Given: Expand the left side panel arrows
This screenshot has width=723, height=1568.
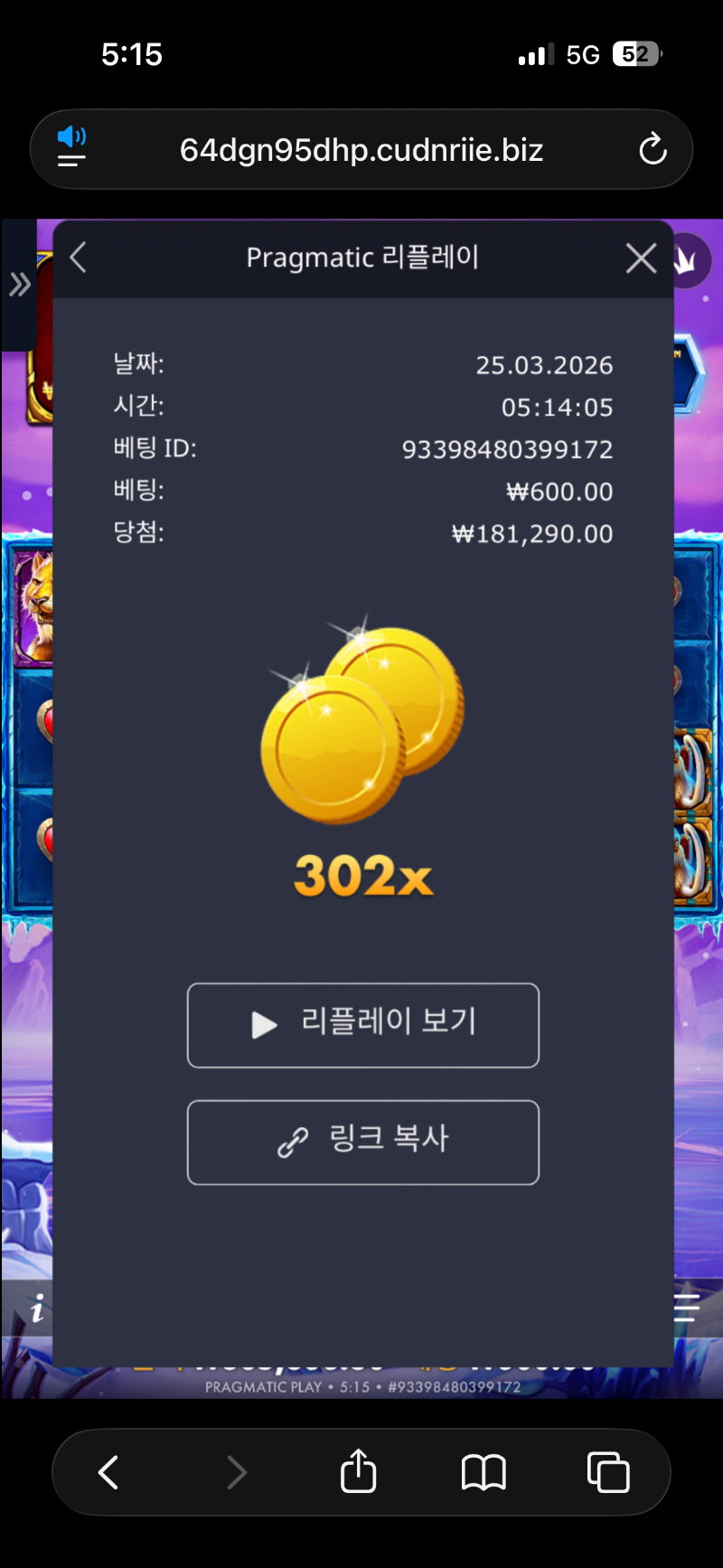Looking at the screenshot, I should pos(19,286).
